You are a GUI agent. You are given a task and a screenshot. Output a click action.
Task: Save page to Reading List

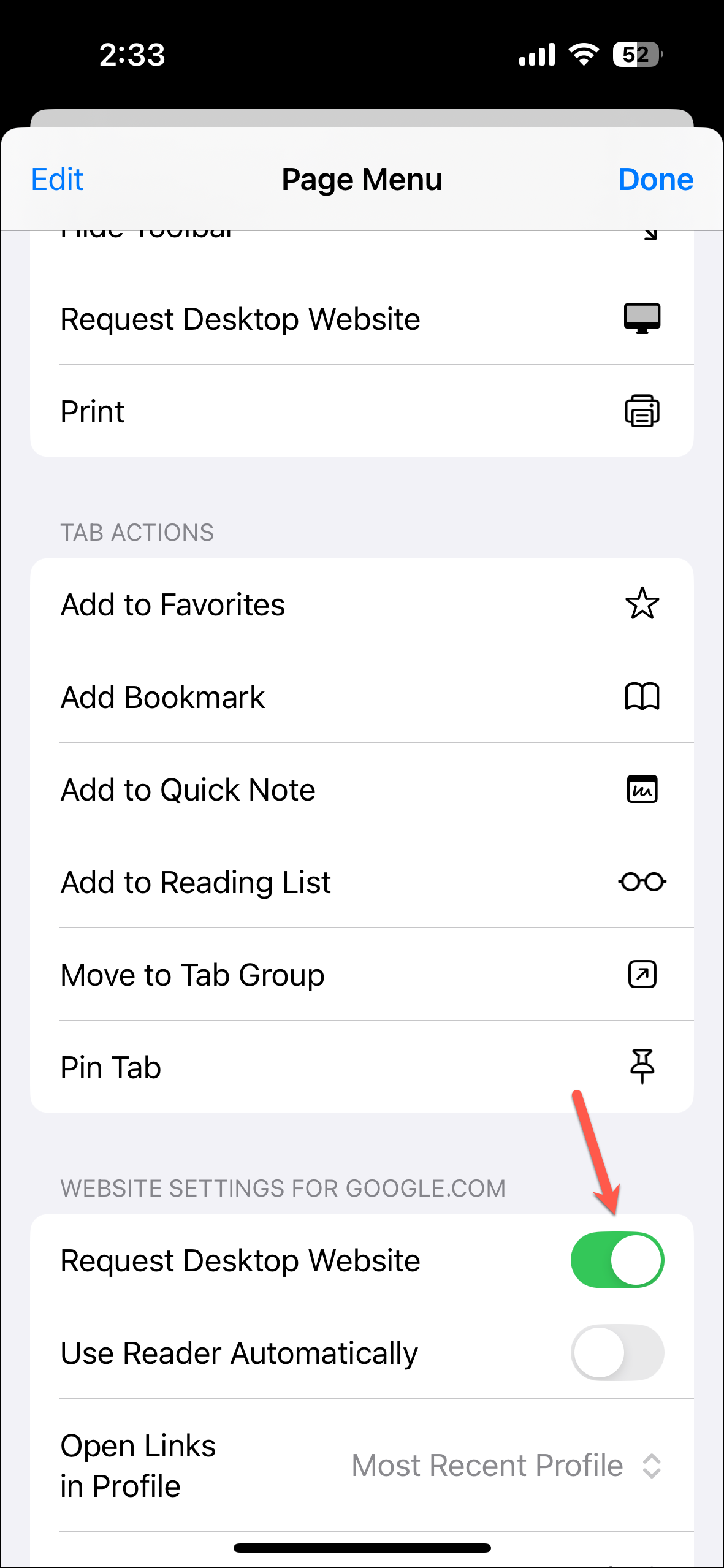tap(362, 882)
